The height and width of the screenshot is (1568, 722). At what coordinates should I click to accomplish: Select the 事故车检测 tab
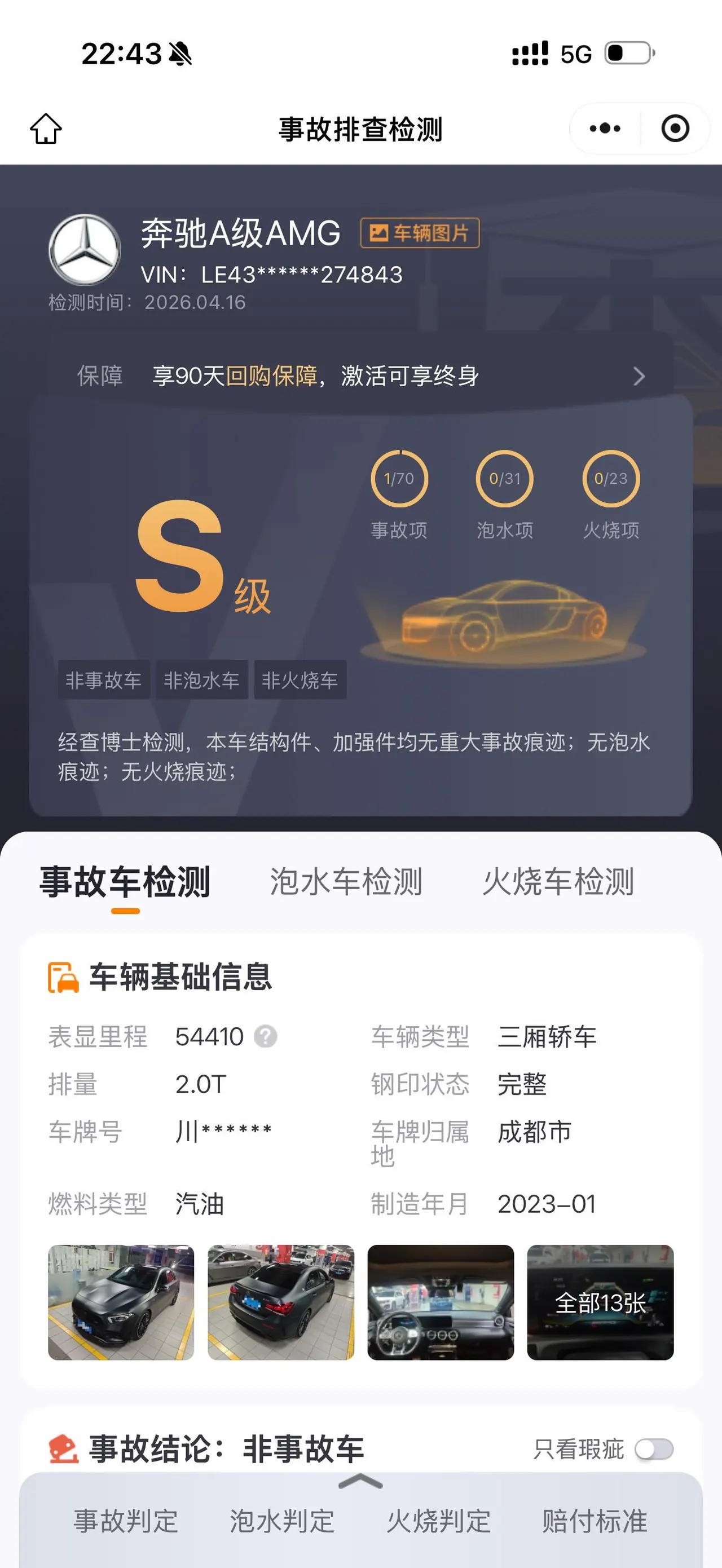[125, 881]
